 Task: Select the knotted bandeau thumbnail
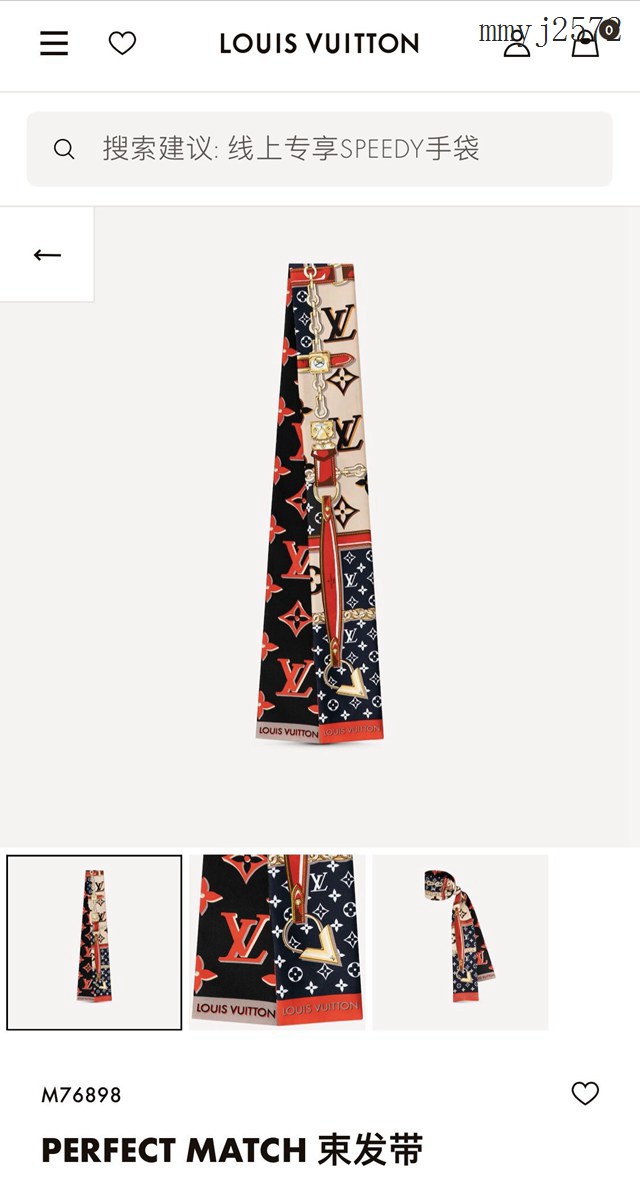[460, 942]
